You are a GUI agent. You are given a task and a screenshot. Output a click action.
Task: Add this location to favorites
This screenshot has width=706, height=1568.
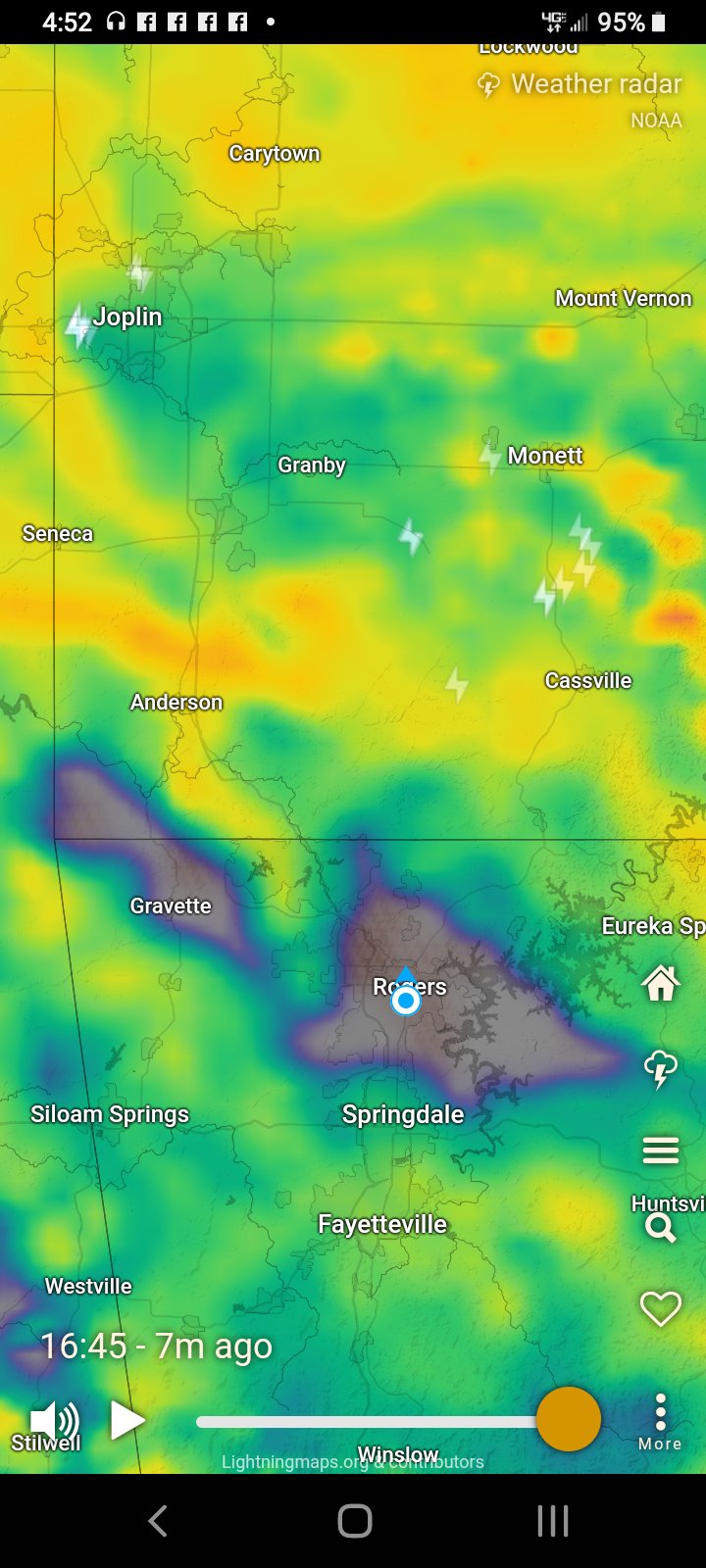click(661, 1308)
